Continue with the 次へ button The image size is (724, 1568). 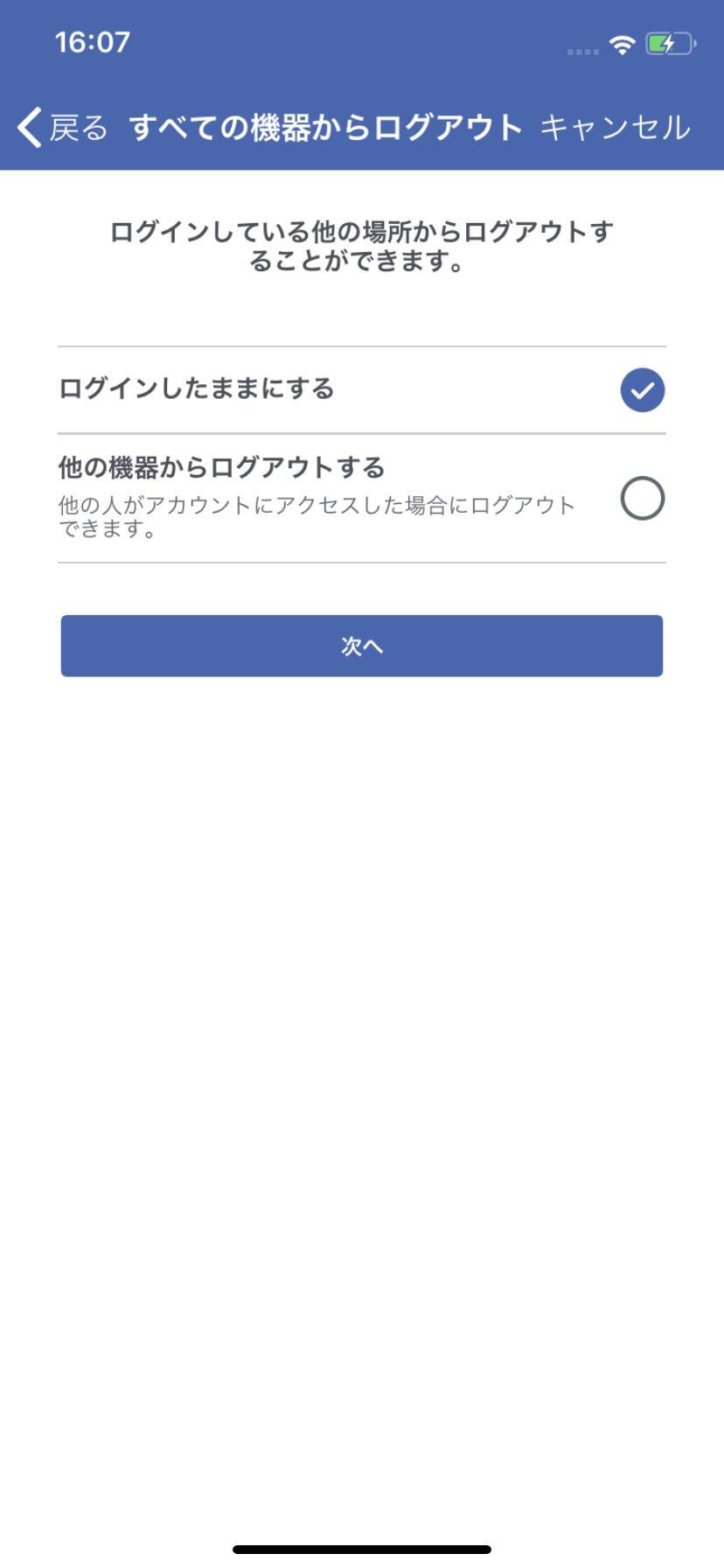click(362, 646)
